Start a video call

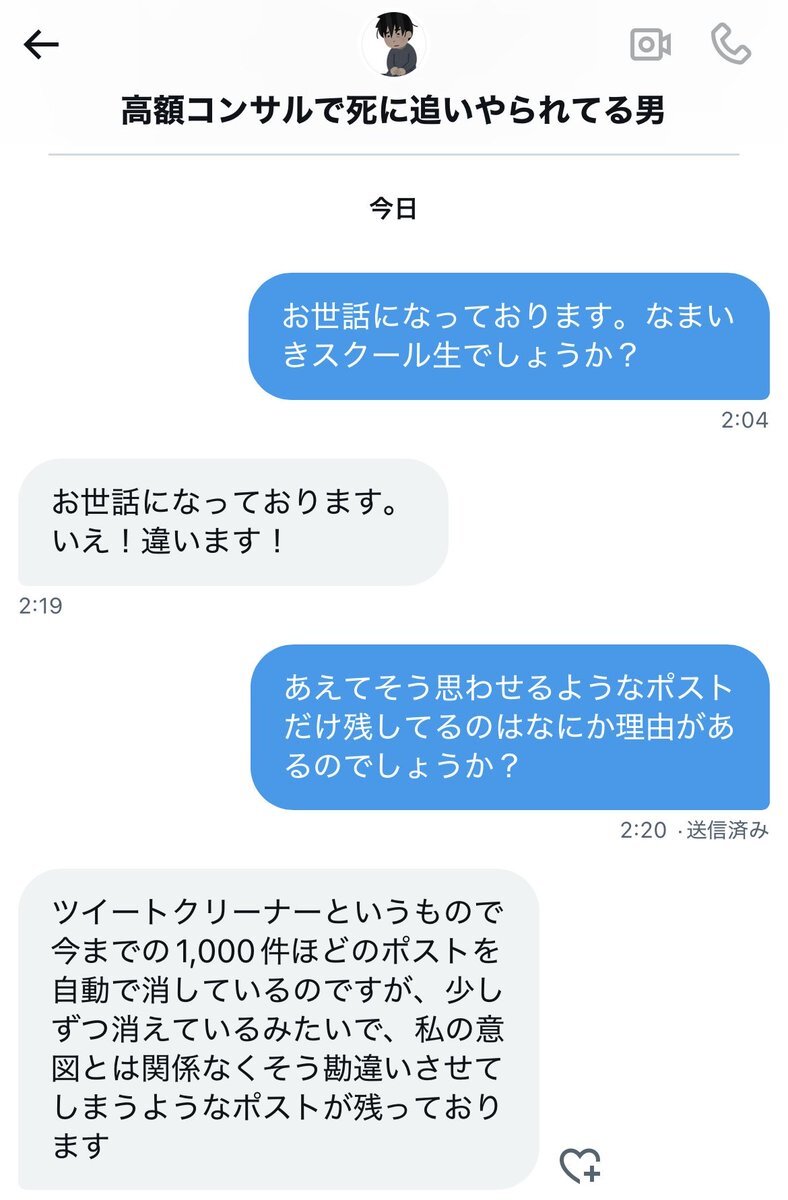pos(650,44)
